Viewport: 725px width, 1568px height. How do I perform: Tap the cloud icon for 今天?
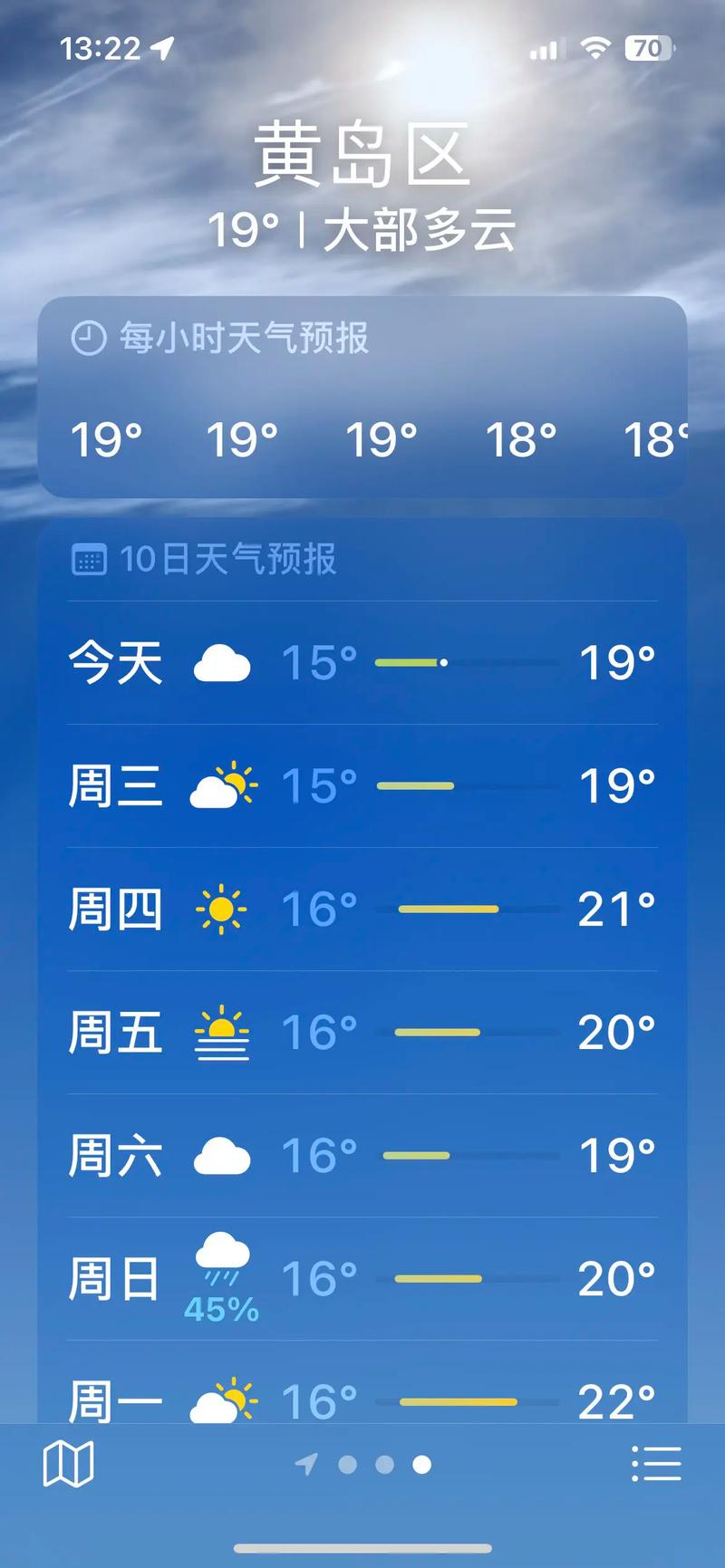click(220, 662)
